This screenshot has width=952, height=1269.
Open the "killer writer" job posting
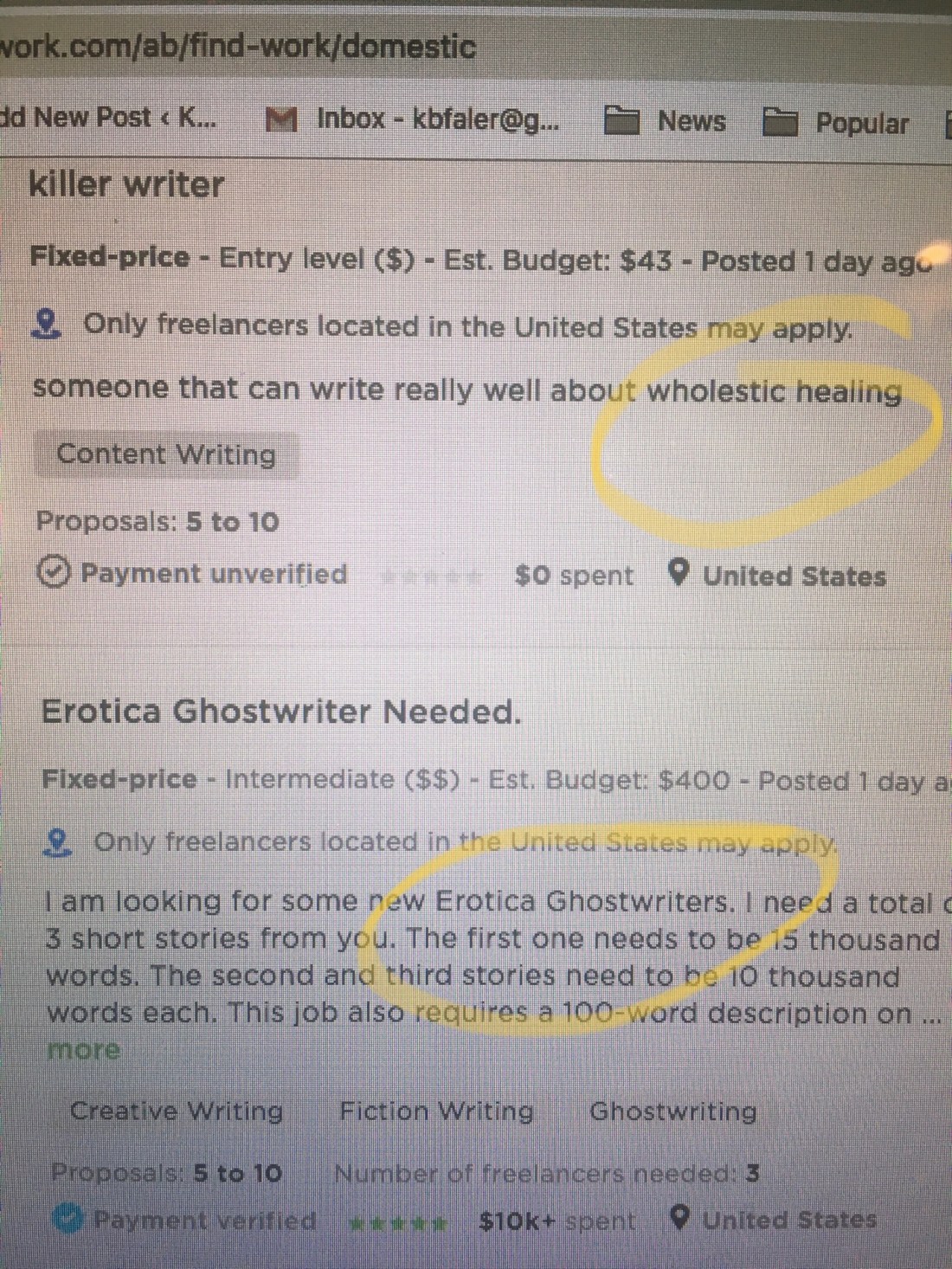(x=126, y=184)
